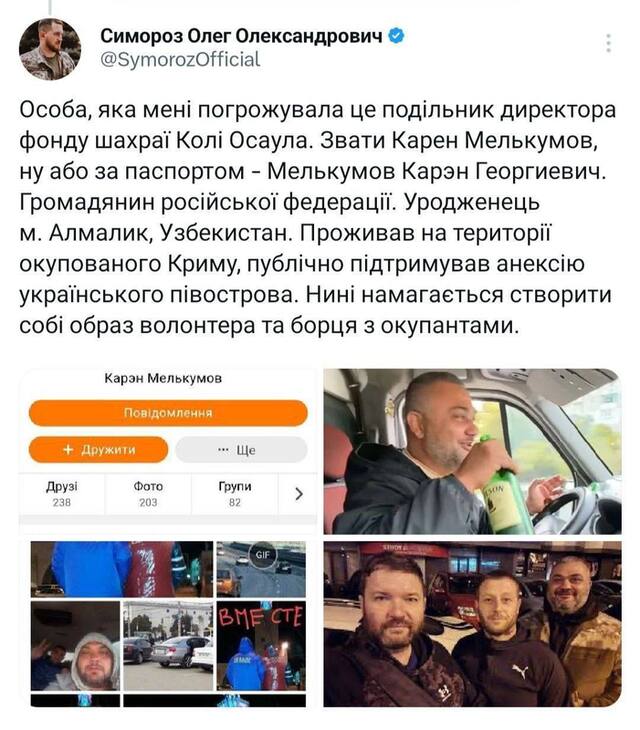The image size is (640, 730).
Task: Open the Карэн Мелькумов profile screenshot image
Action: point(167,450)
